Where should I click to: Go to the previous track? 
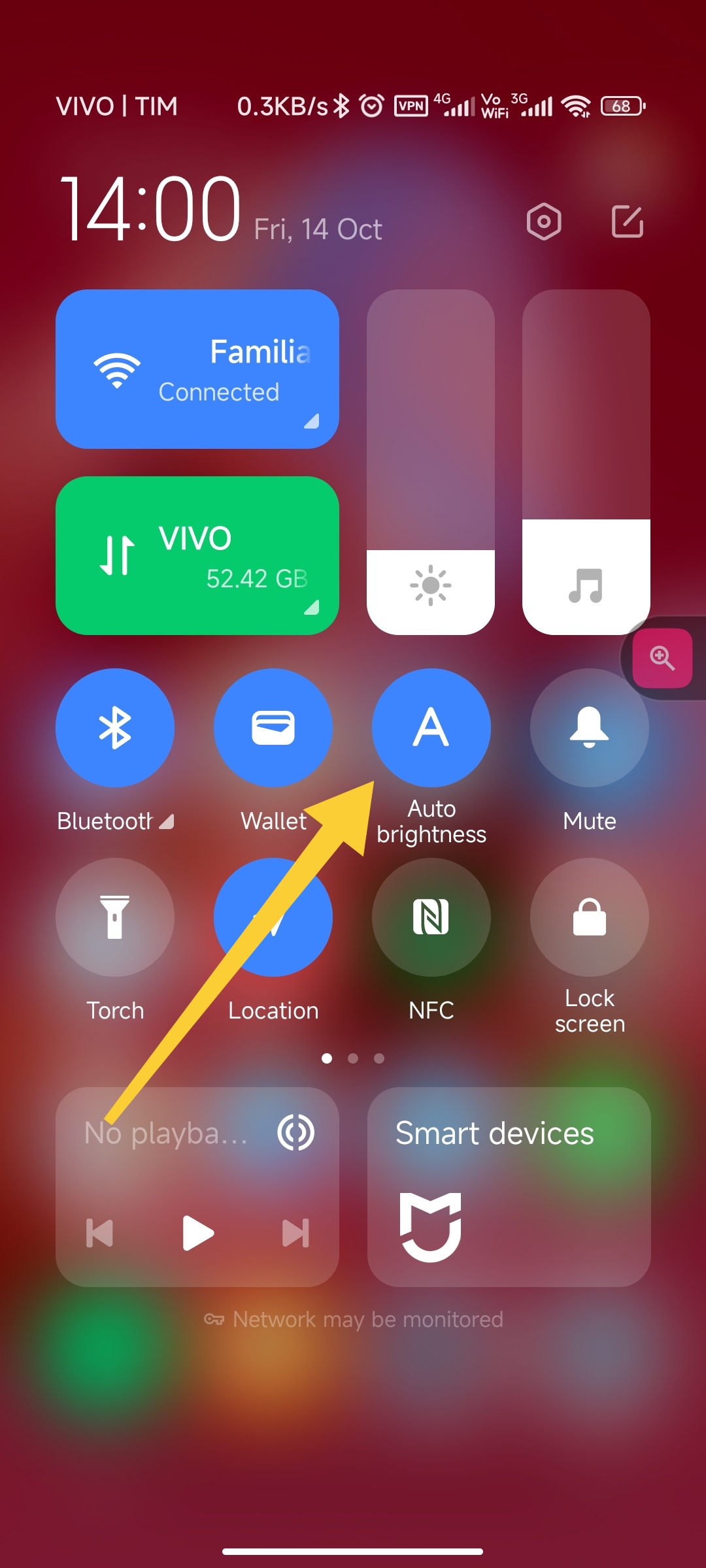pyautogui.click(x=100, y=1233)
